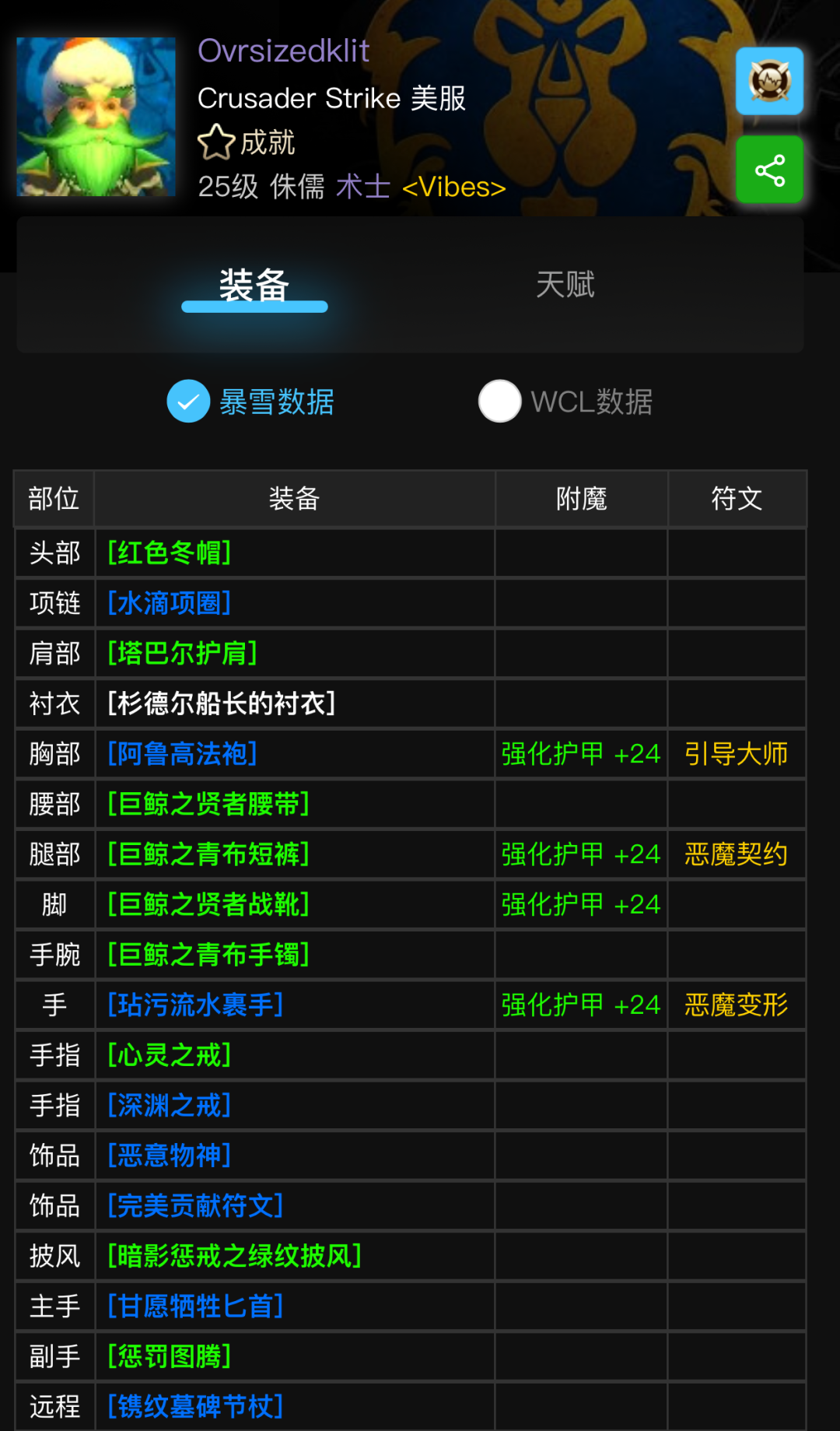Screen dimensions: 840x1431
Task: Open the item 红色冬帽
Action: coord(170,553)
